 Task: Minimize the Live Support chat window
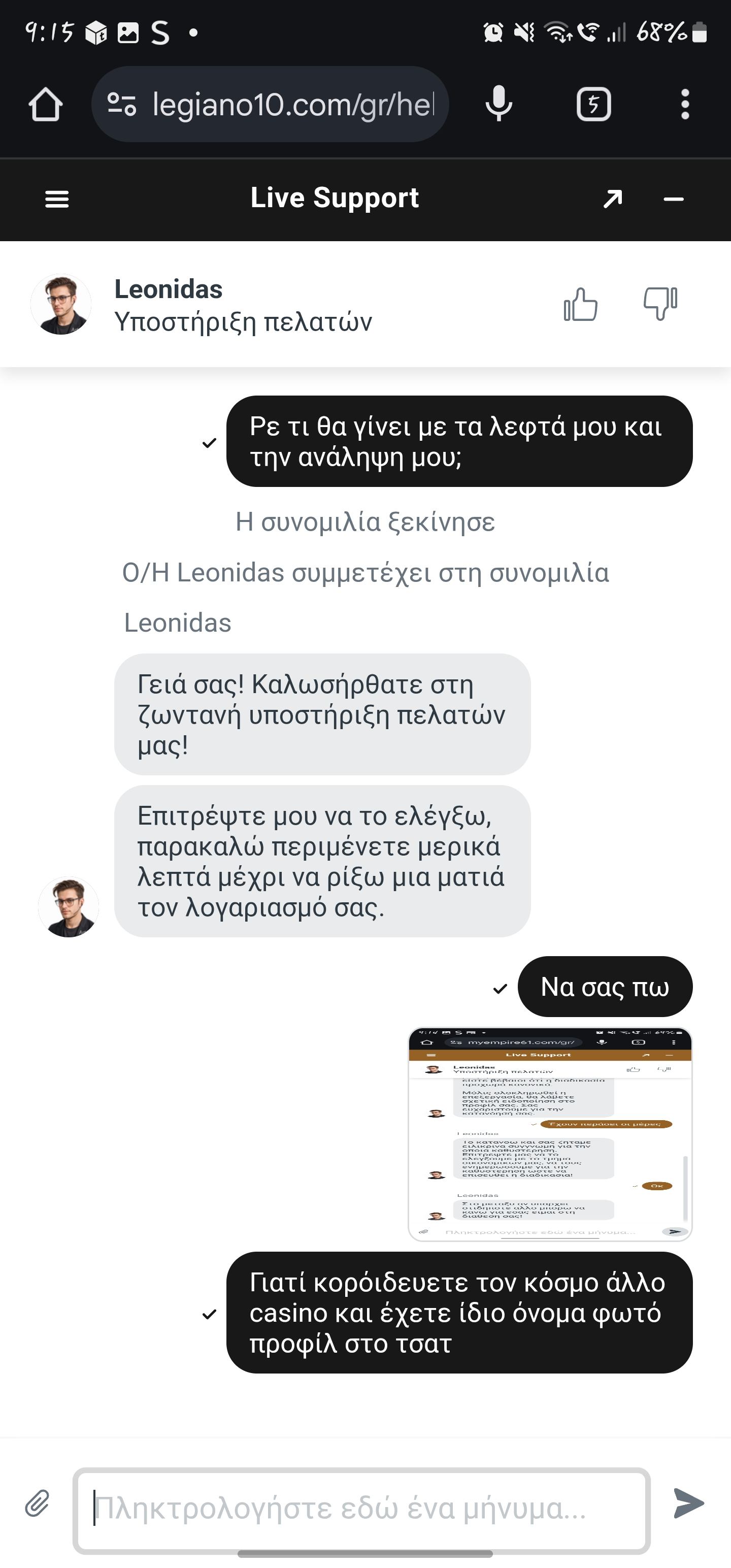pyautogui.click(x=673, y=199)
